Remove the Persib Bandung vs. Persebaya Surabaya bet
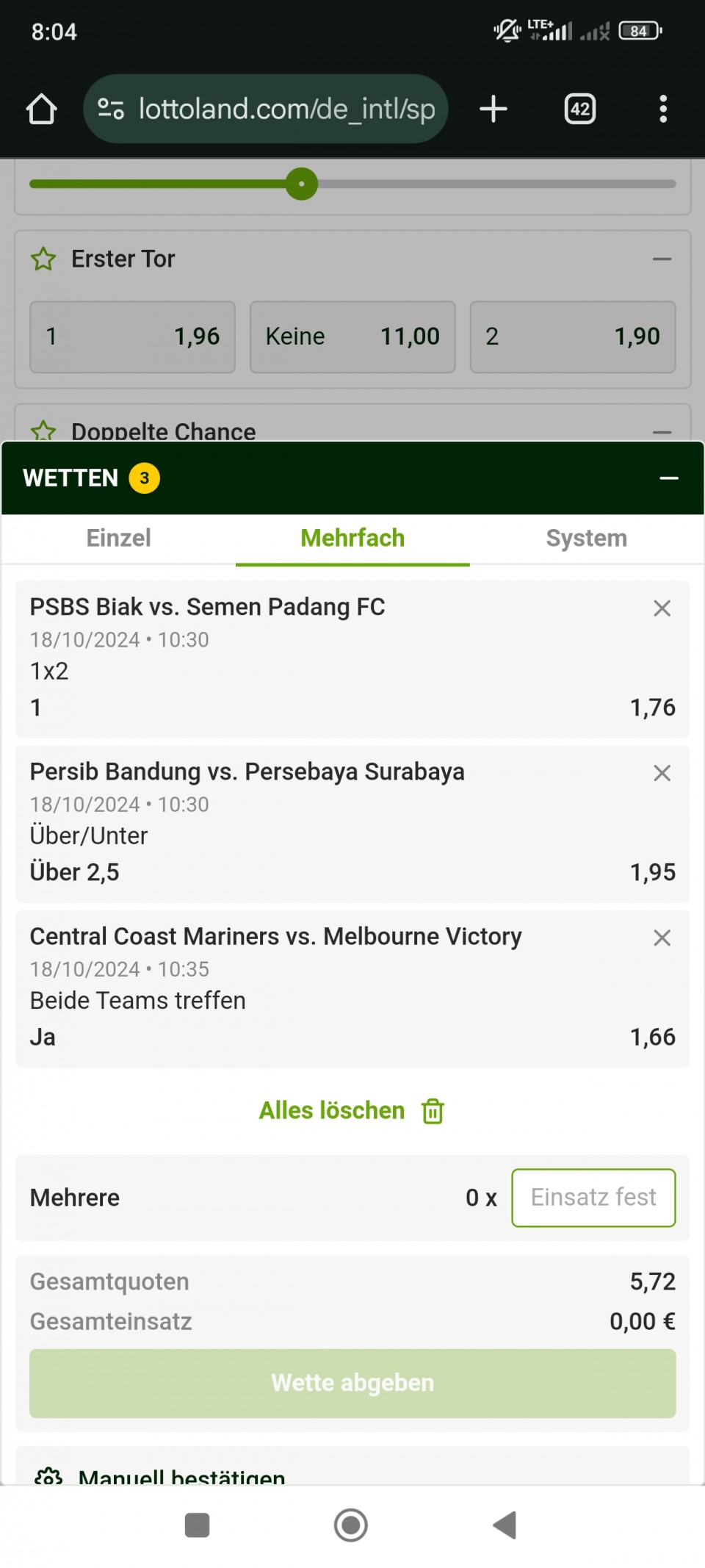This screenshot has width=705, height=1568. point(662,772)
